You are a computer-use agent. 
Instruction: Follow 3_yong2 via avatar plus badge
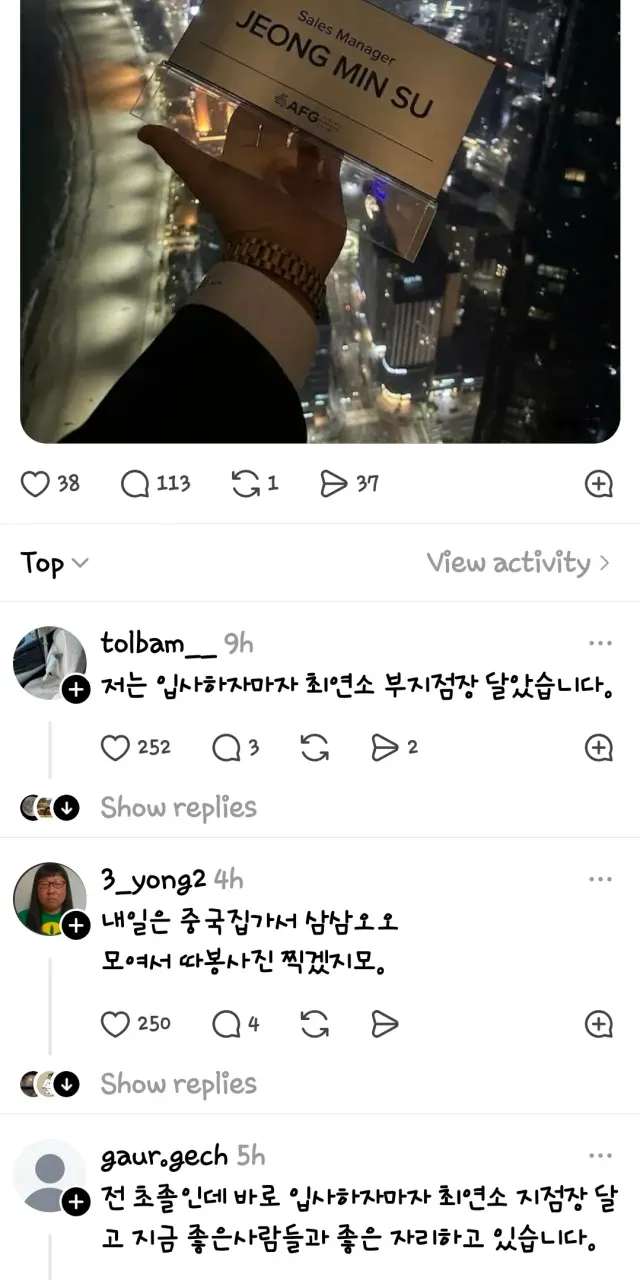point(76,926)
